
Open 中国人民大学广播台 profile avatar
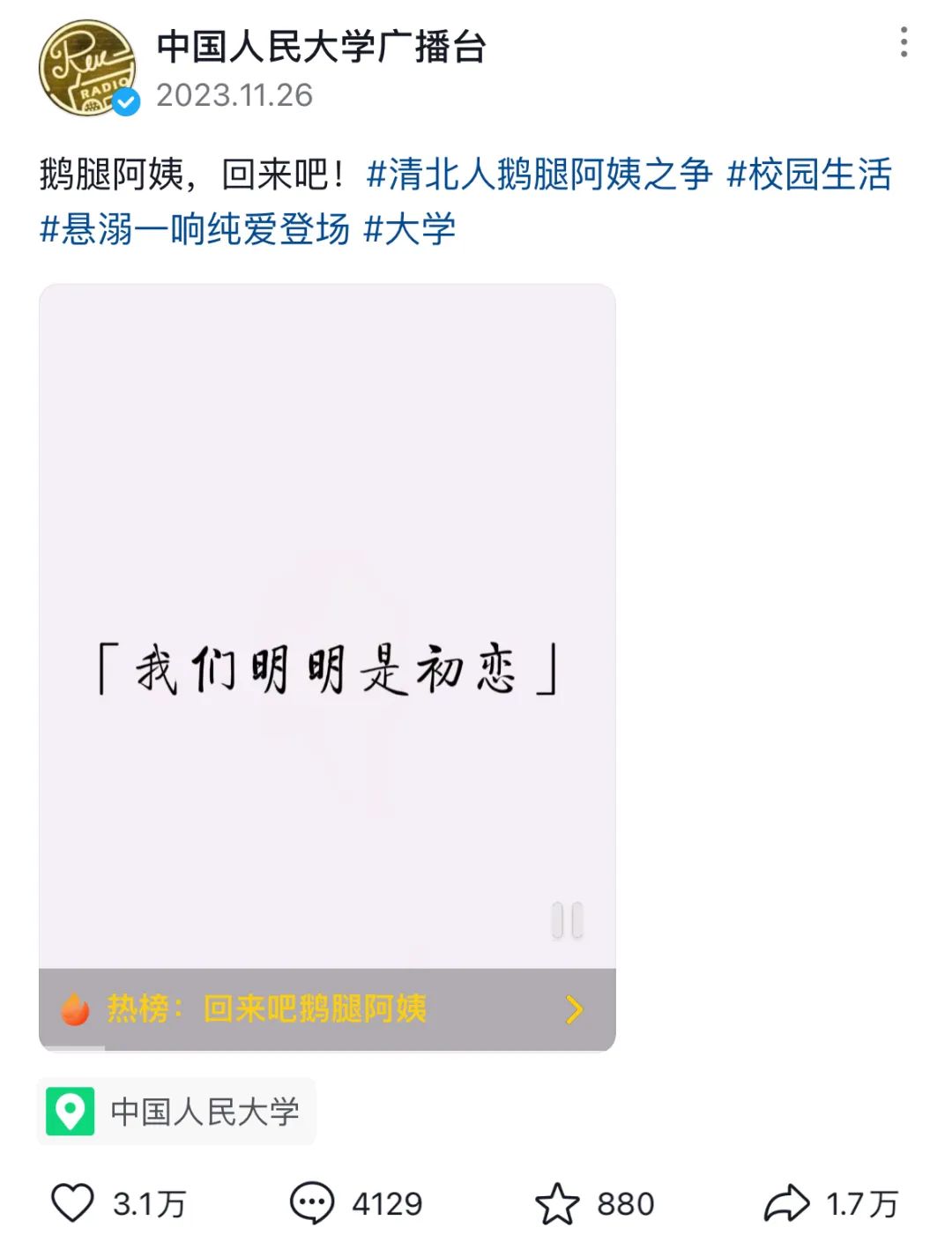(87, 69)
